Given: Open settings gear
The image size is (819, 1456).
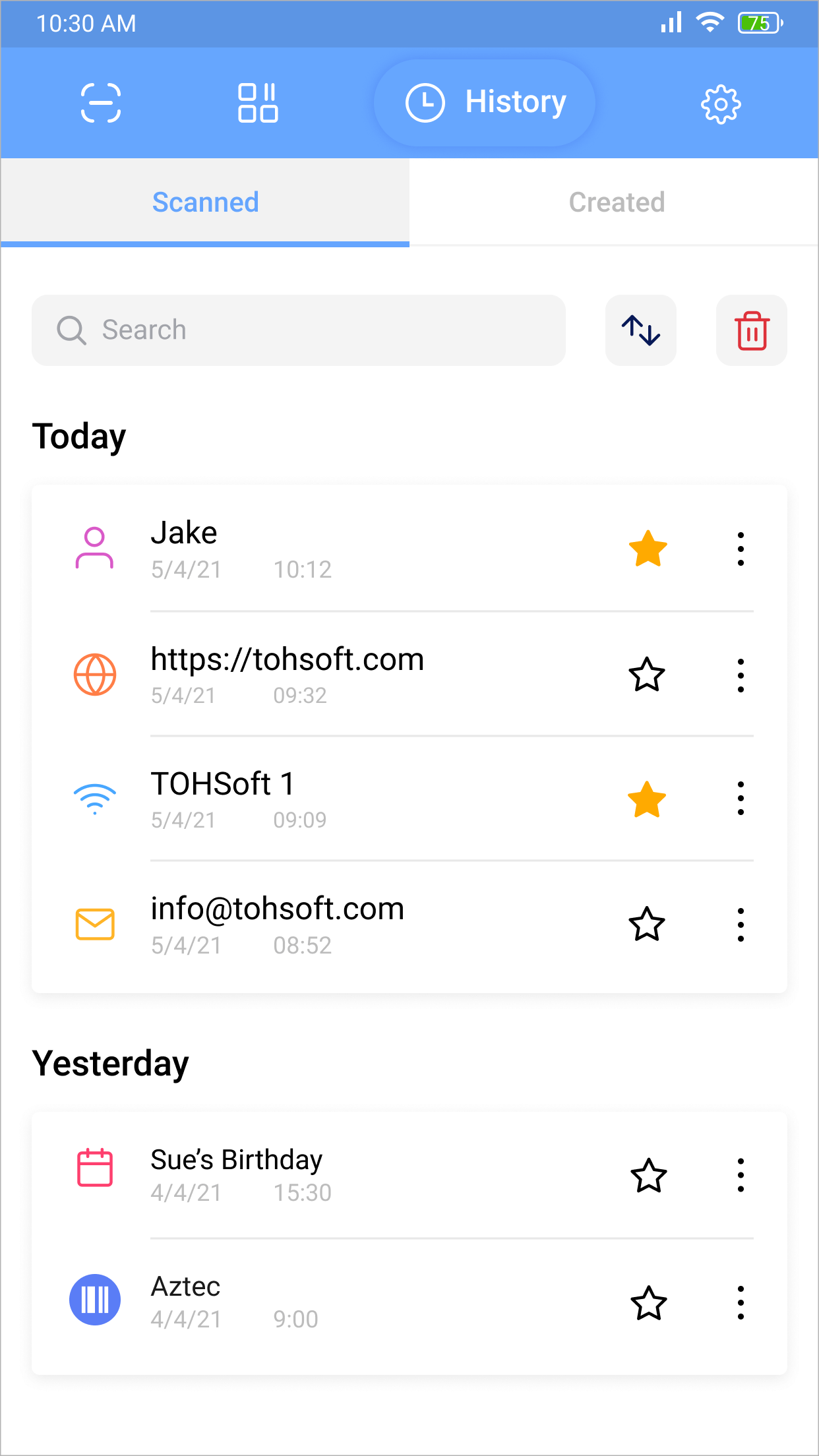Looking at the screenshot, I should 721,104.
